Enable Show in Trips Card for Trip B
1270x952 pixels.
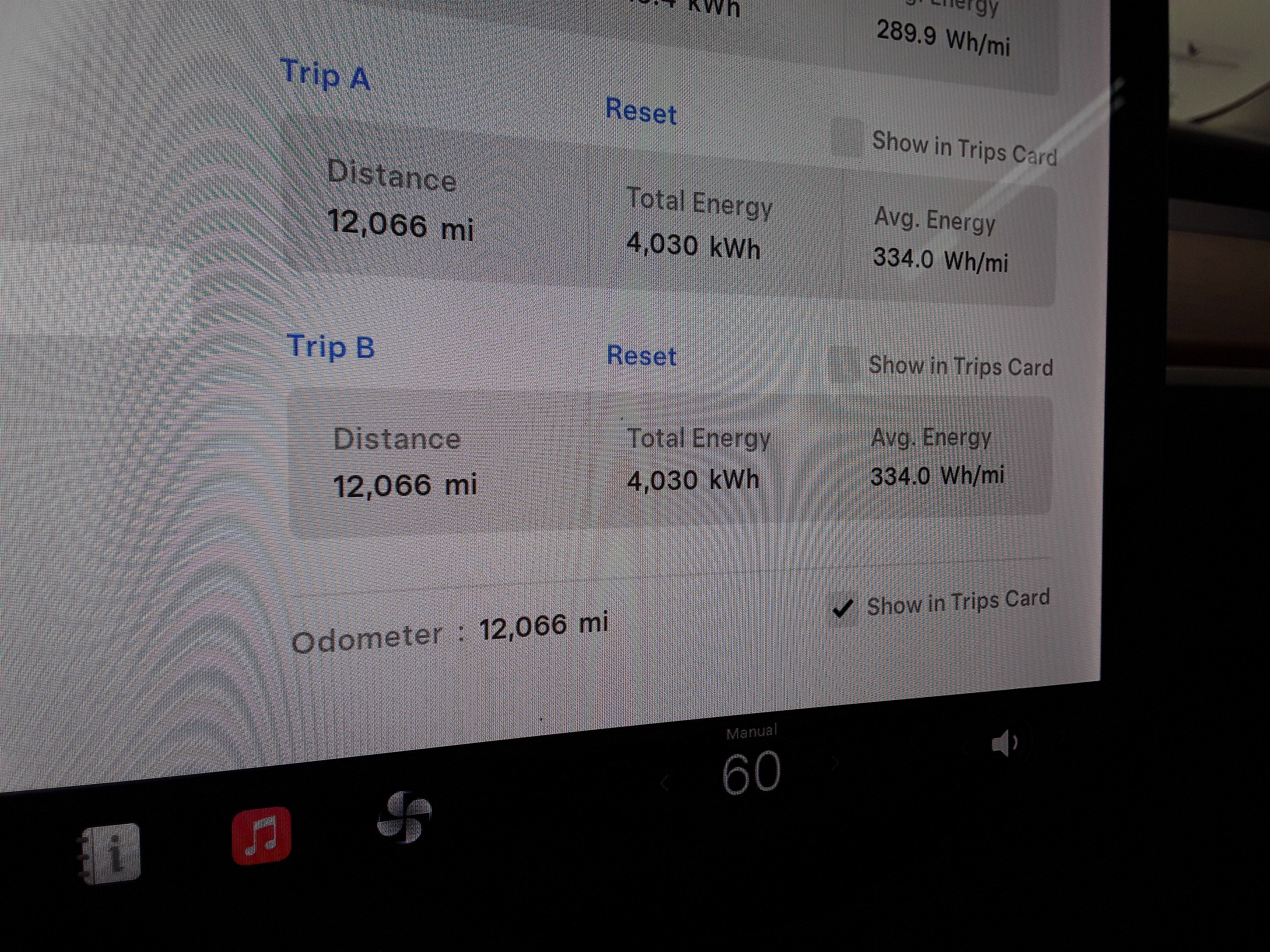tap(844, 364)
